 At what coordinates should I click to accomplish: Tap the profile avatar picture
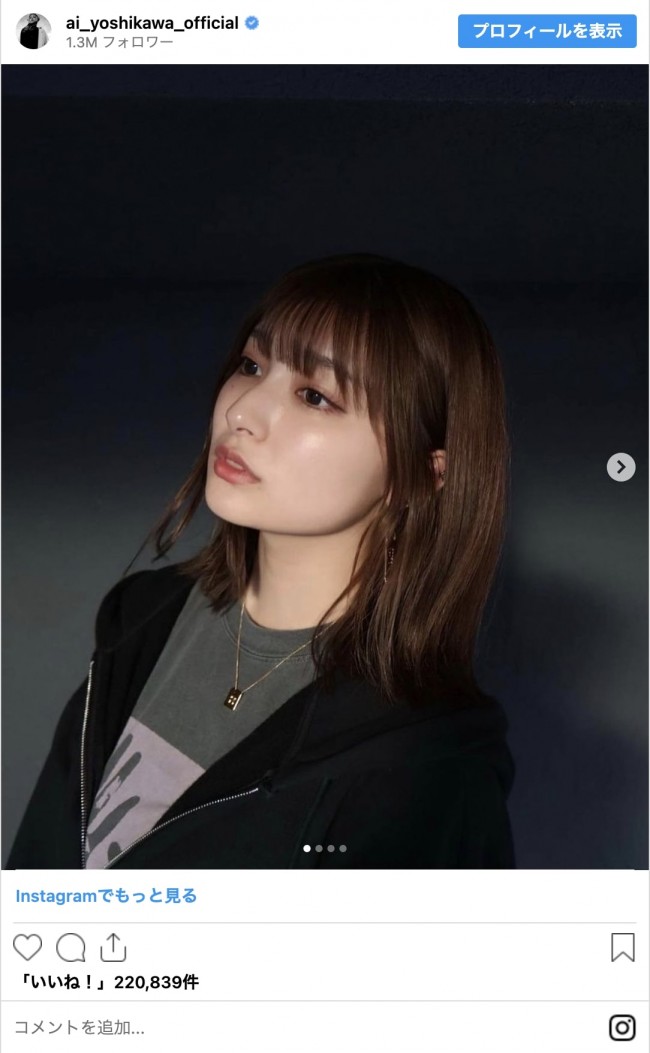33,31
